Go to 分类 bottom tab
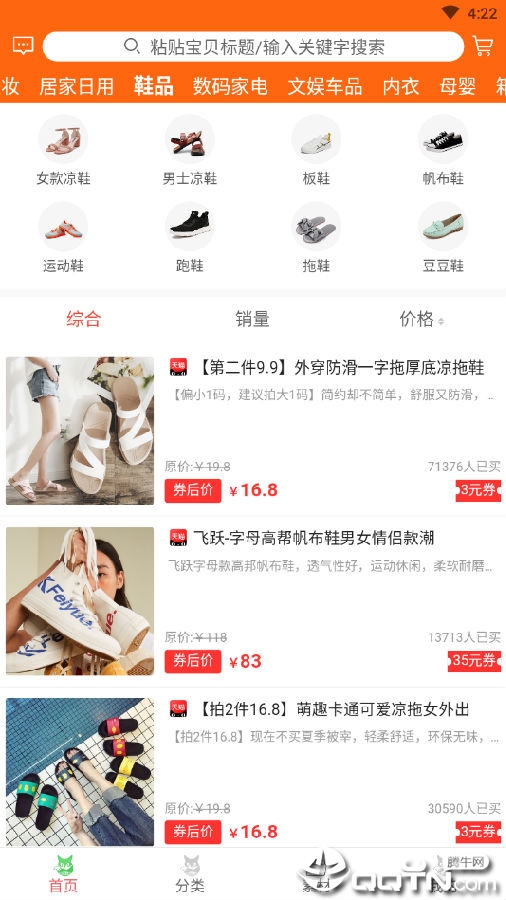The width and height of the screenshot is (506, 900). (190, 874)
